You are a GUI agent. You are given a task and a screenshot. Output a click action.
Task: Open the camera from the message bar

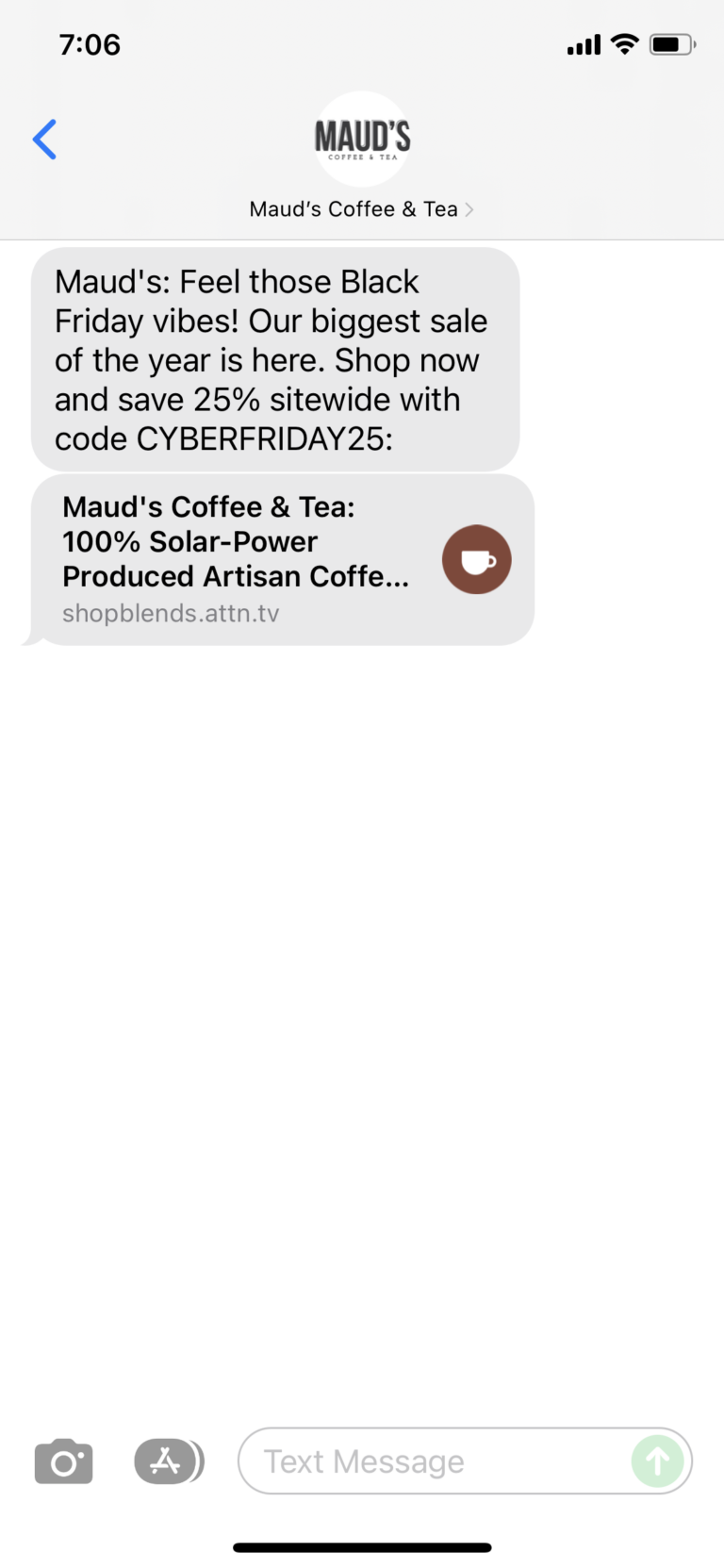(x=63, y=1461)
